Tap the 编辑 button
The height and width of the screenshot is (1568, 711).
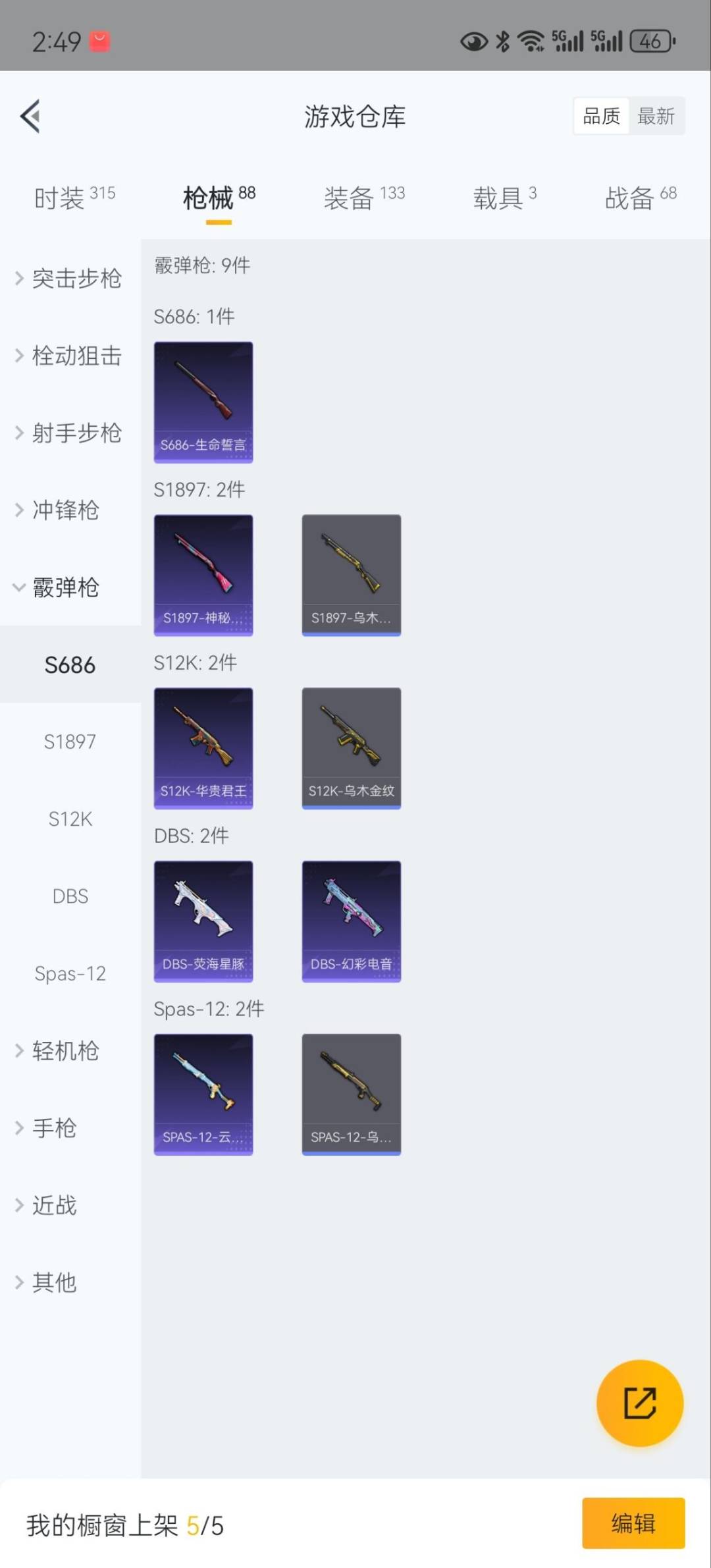633,1523
